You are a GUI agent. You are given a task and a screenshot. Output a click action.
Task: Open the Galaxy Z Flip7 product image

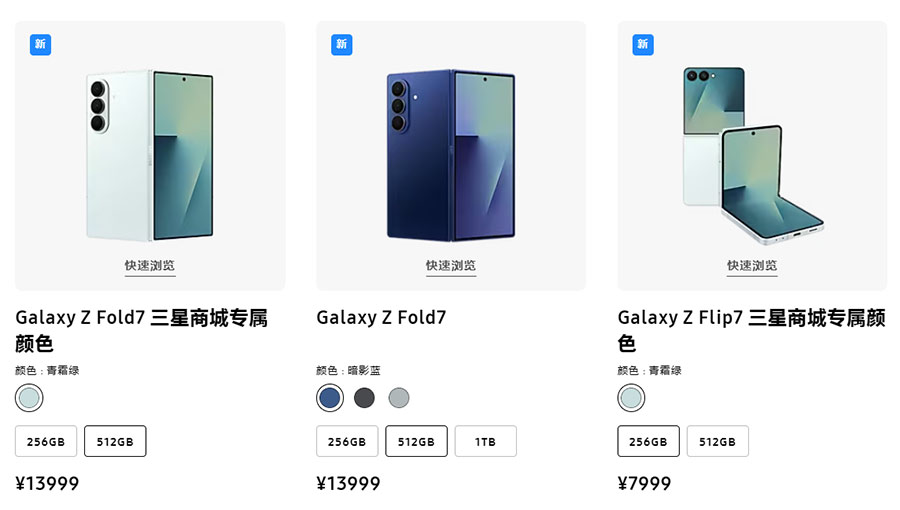tap(752, 155)
